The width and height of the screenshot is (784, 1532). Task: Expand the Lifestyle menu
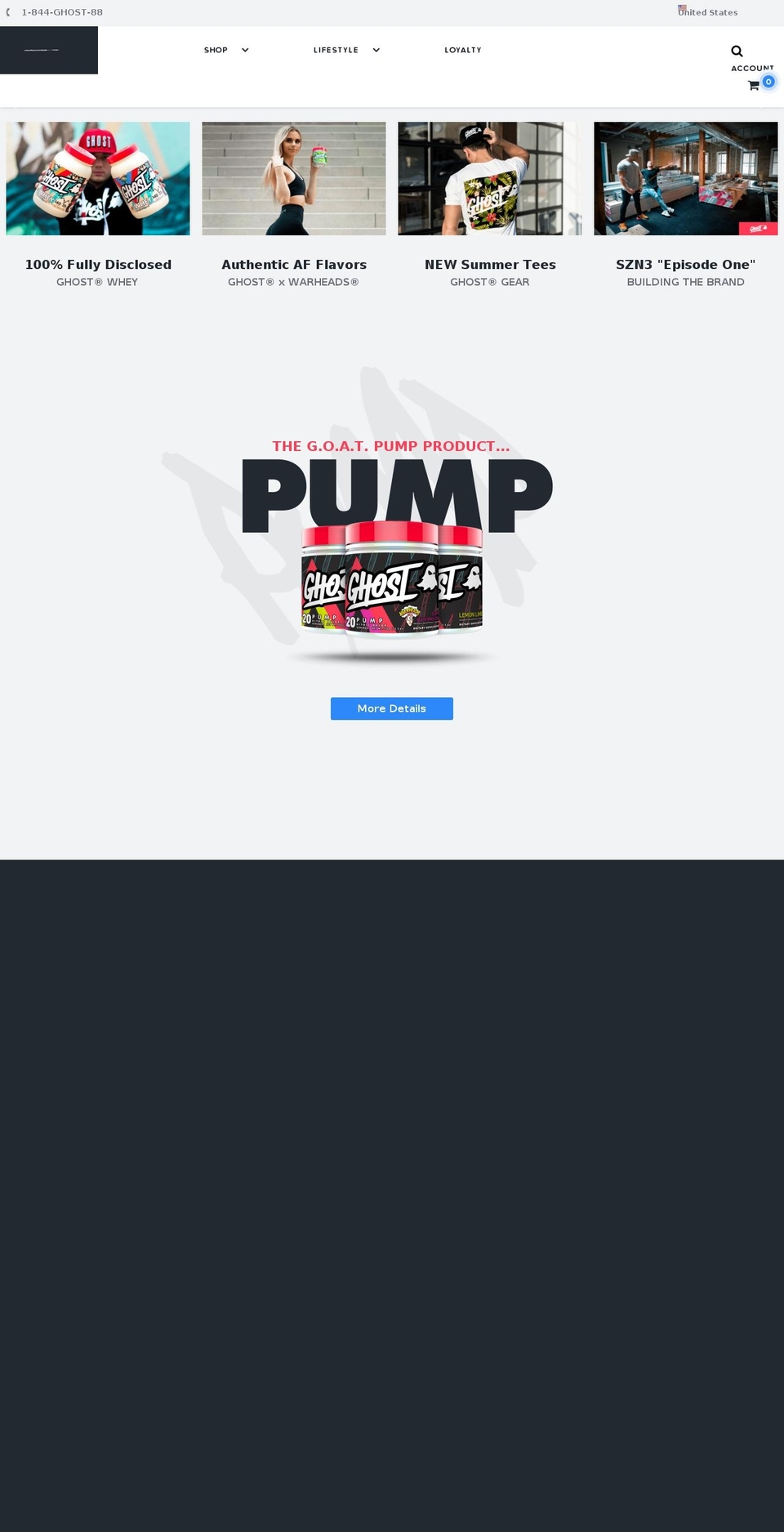click(x=345, y=50)
